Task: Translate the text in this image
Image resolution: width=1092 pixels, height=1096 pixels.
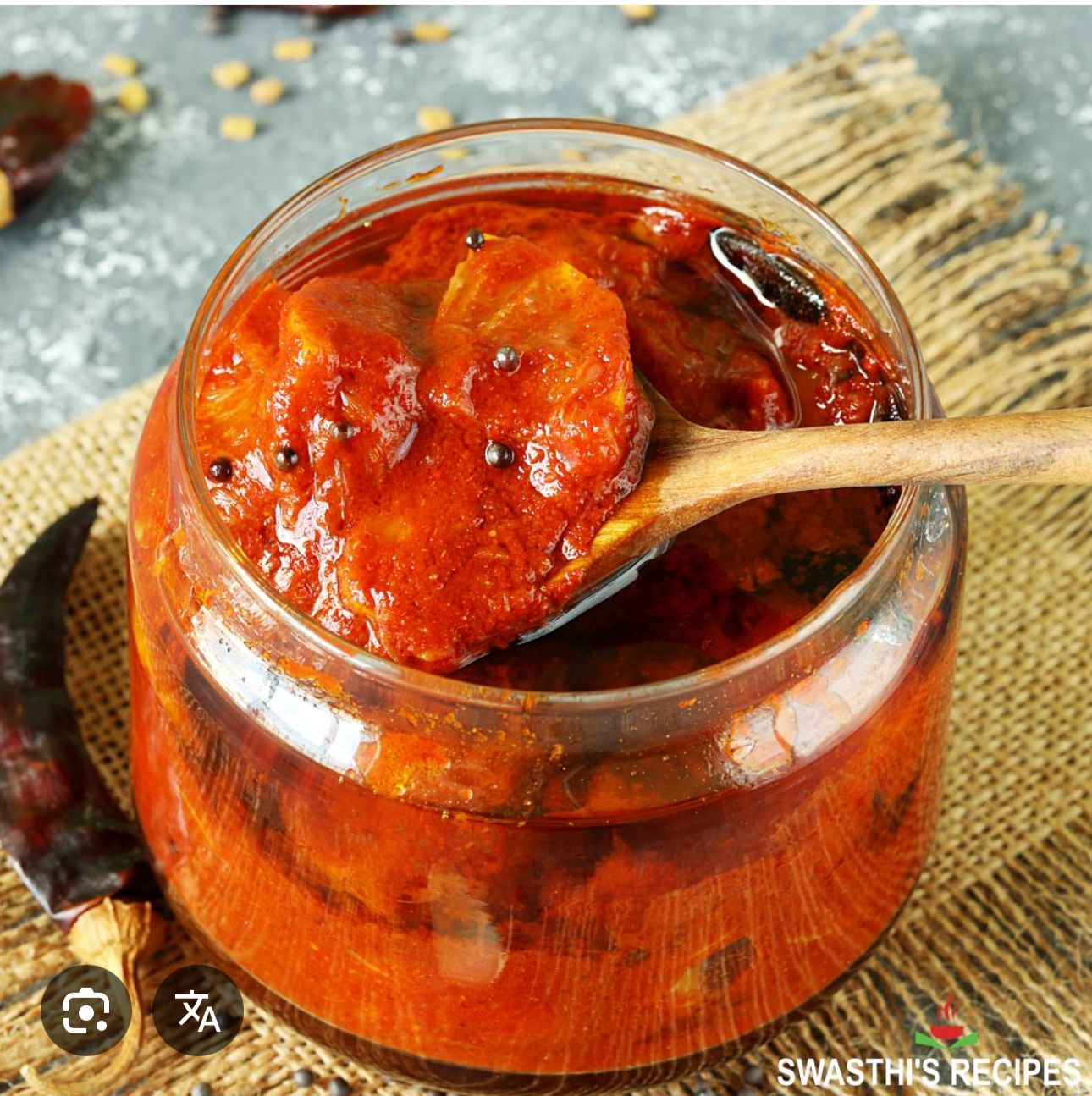Action: (197, 1009)
